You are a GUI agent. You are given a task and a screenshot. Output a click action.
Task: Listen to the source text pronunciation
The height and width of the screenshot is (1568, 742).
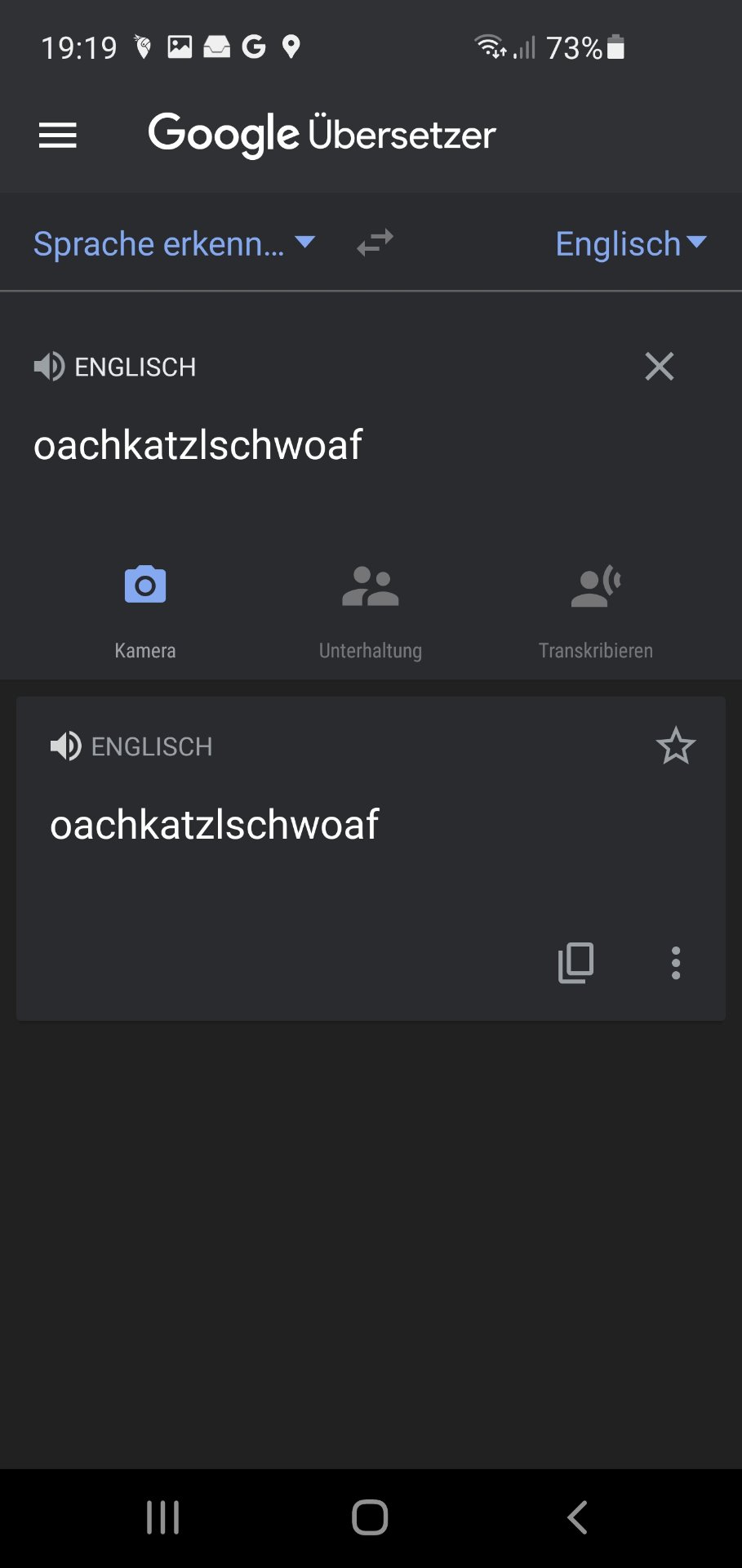[x=49, y=367]
